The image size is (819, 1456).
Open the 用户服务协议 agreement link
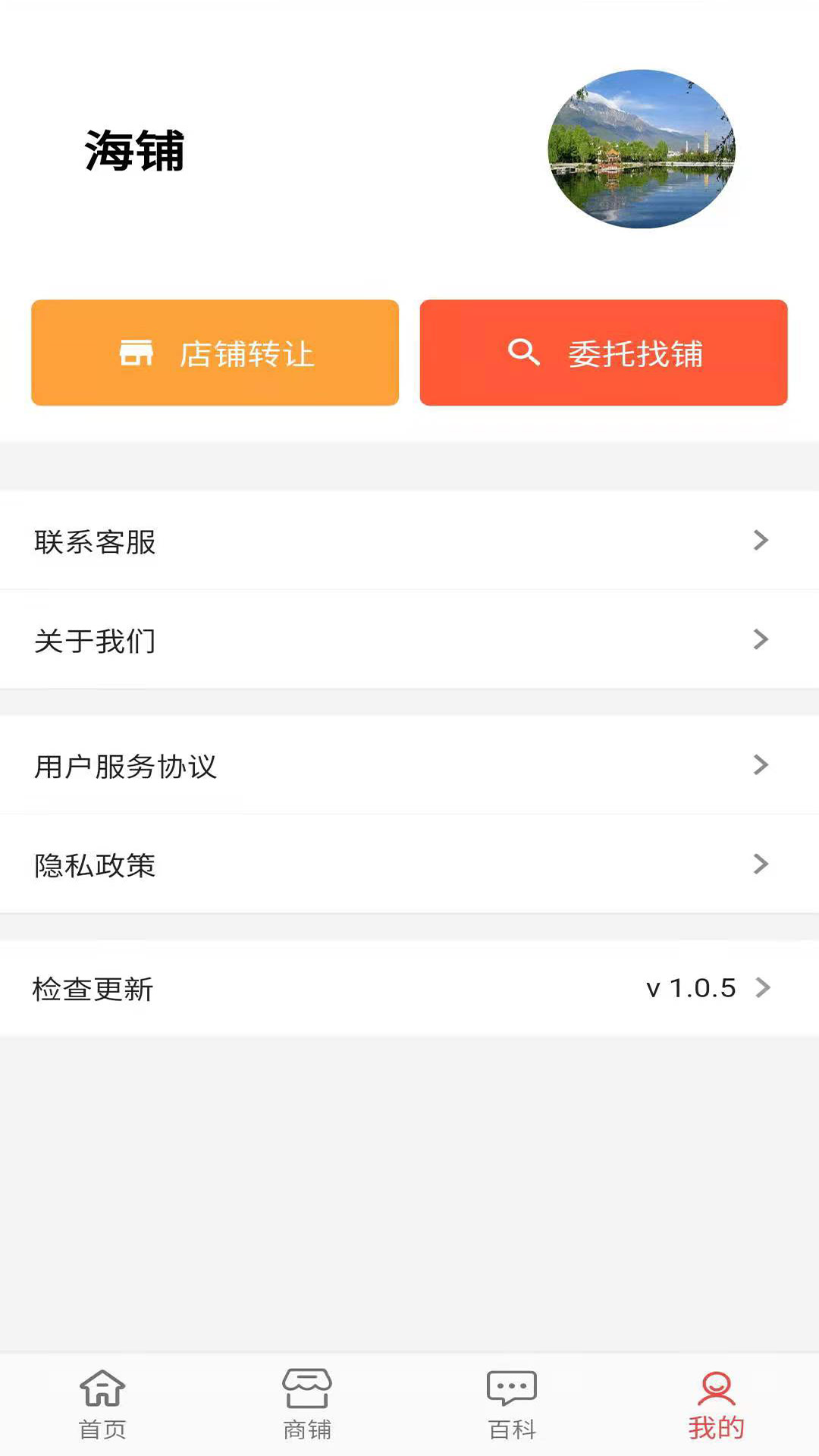pyautogui.click(x=126, y=767)
